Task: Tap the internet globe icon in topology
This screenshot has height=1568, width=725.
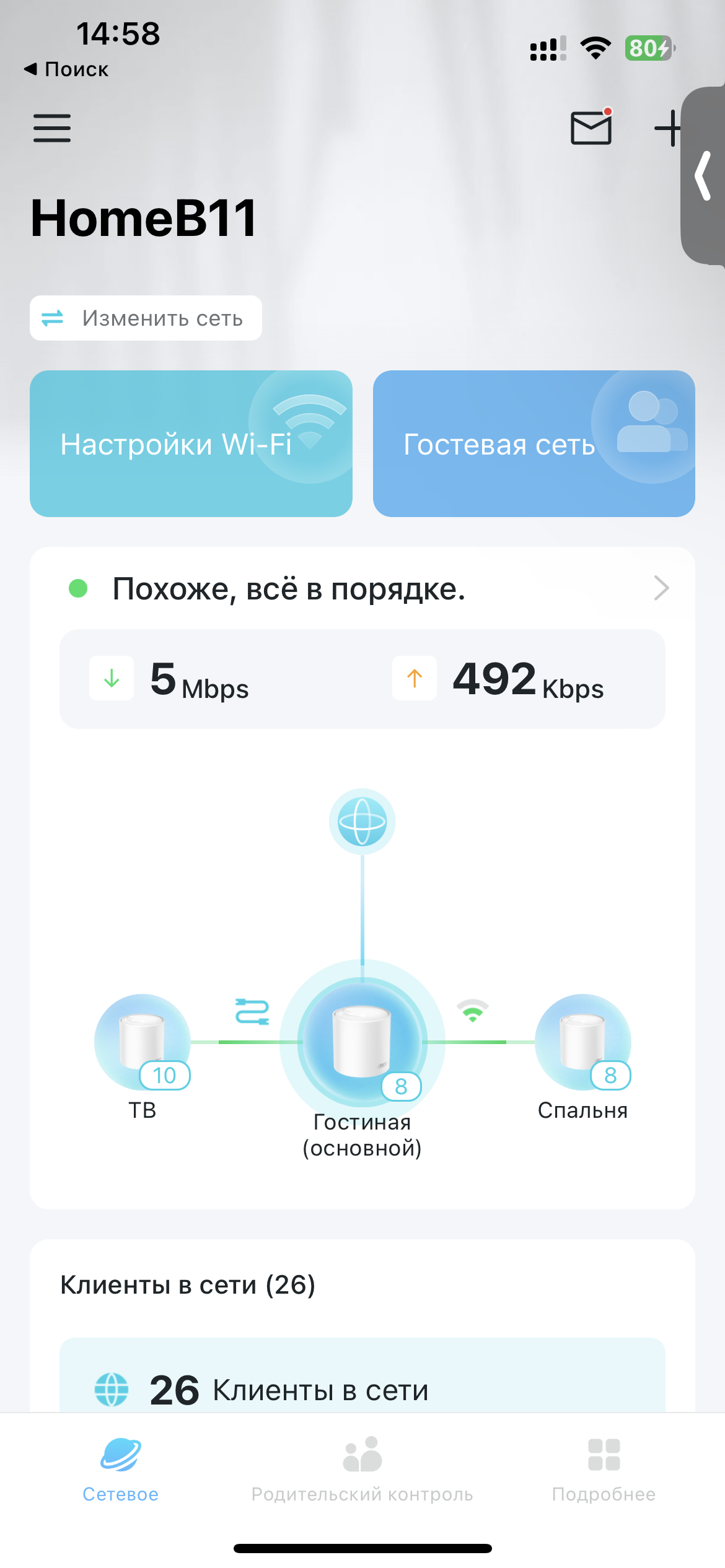Action: click(362, 822)
